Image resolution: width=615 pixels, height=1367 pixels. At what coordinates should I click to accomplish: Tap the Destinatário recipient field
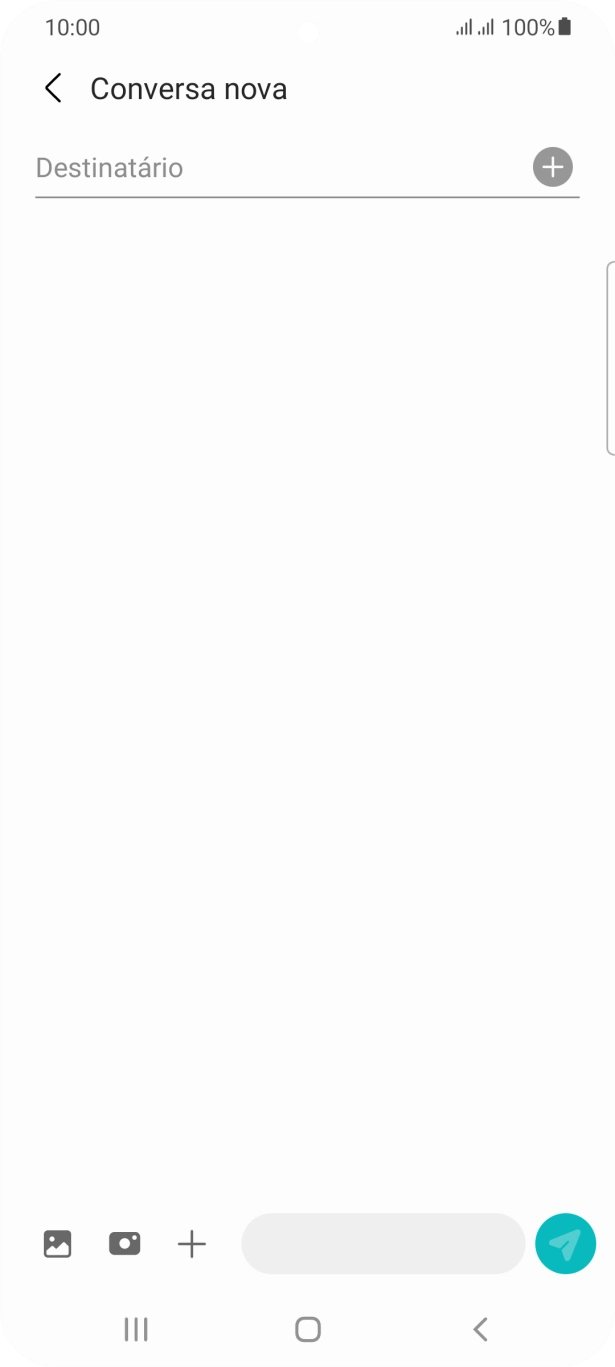point(270,168)
